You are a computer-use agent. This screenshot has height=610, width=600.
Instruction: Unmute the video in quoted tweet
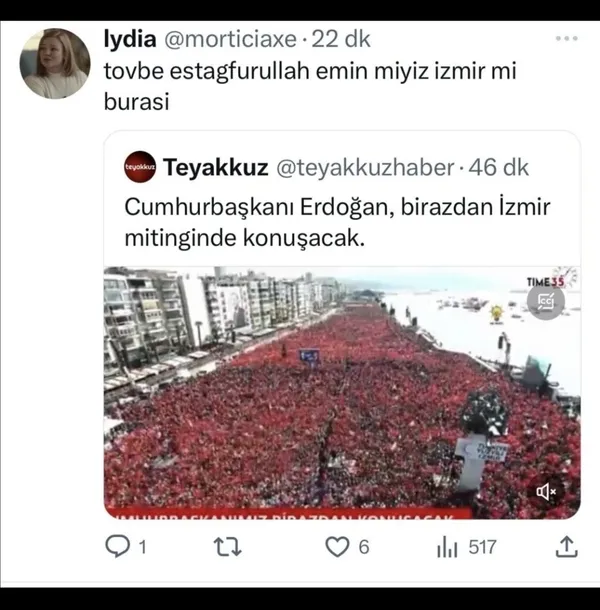pos(547,491)
